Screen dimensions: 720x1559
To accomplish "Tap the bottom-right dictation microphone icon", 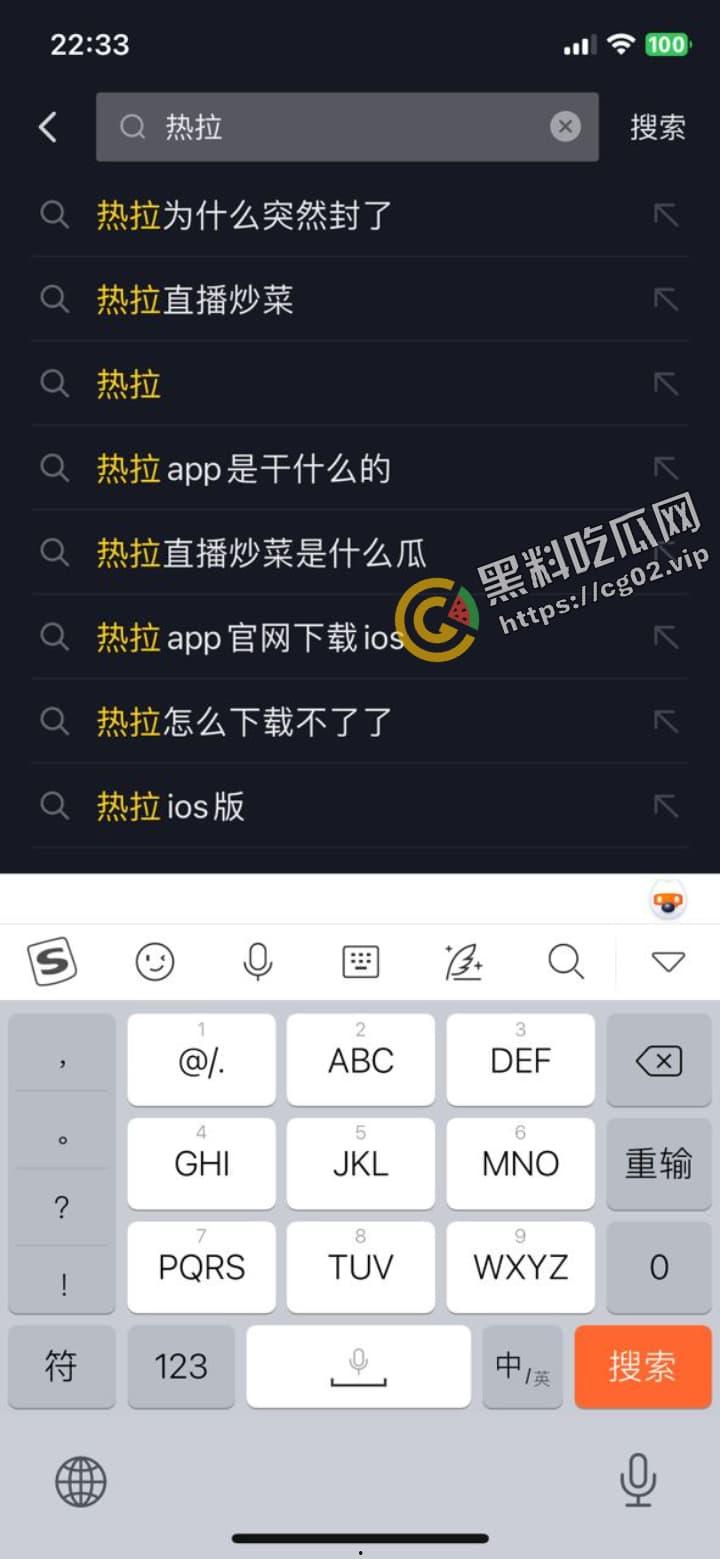I will [638, 1482].
